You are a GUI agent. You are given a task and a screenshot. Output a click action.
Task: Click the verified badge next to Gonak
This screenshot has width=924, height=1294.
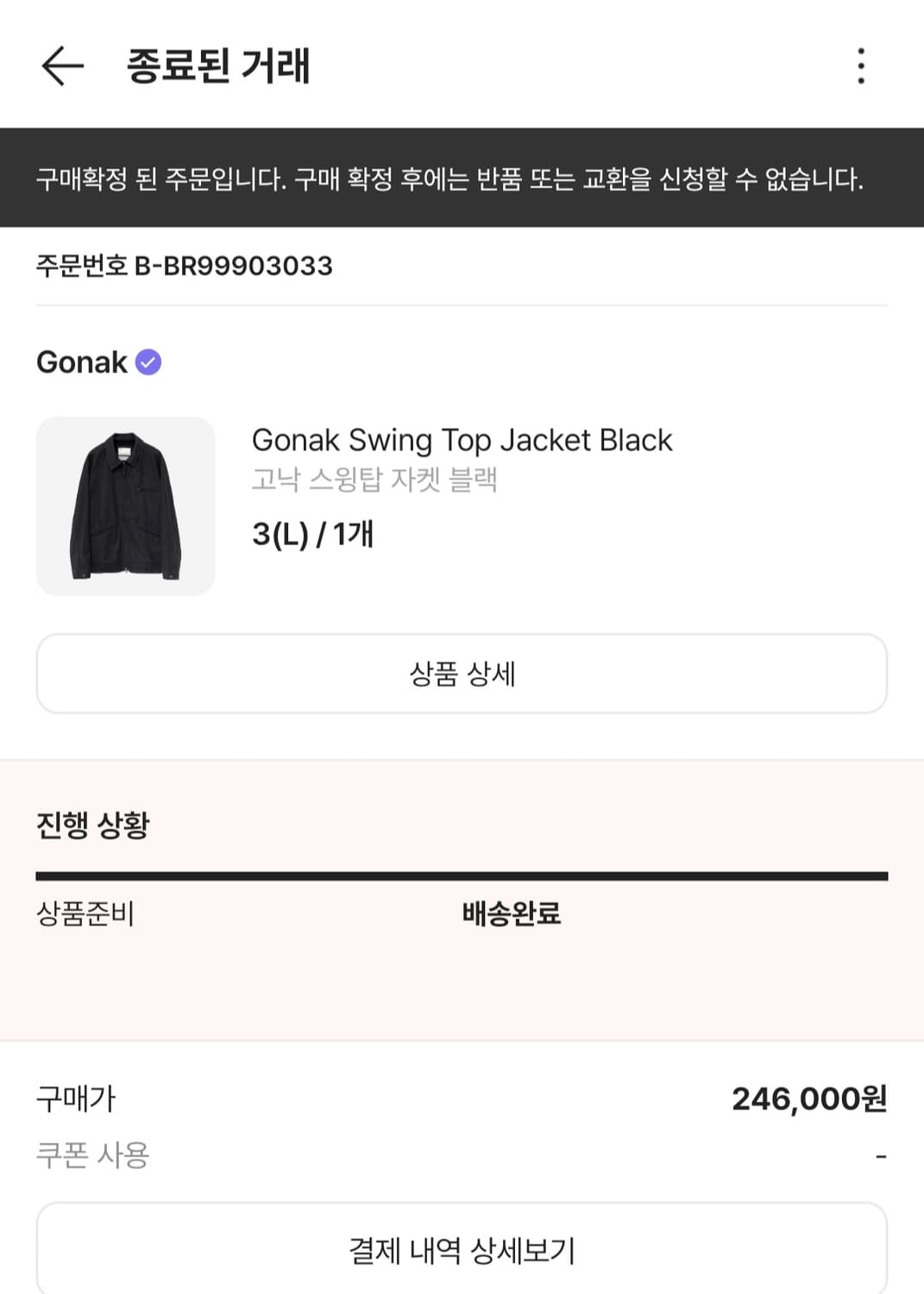point(149,362)
